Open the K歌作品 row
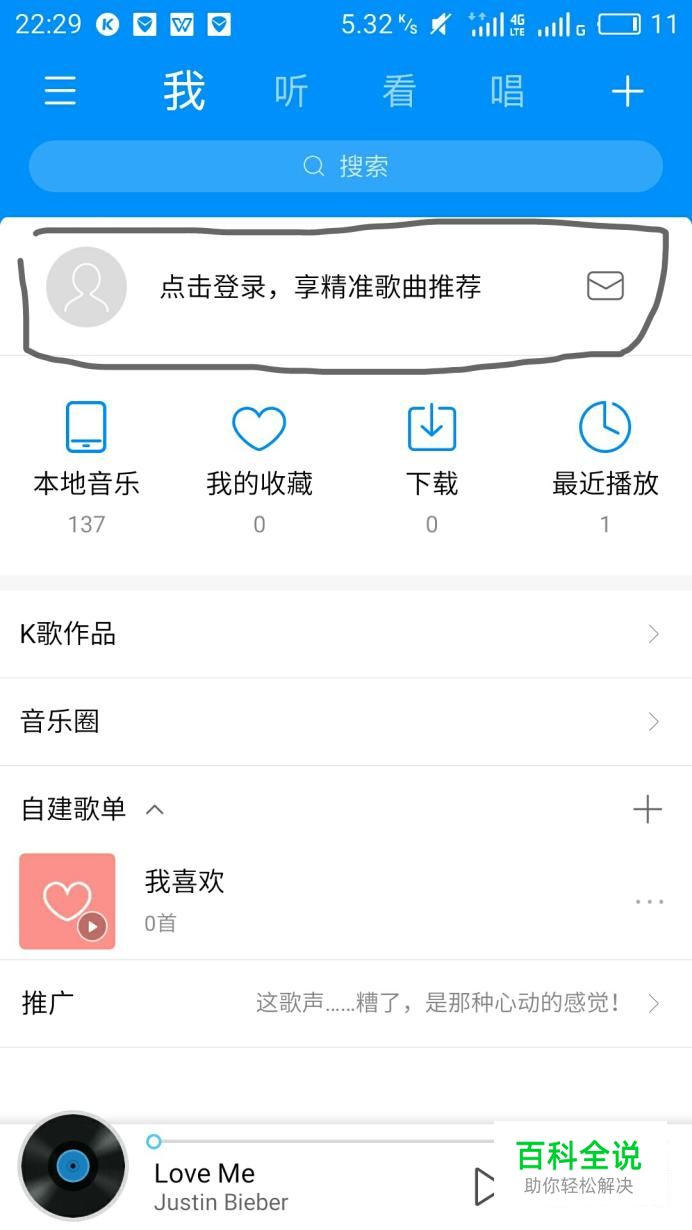 pyautogui.click(x=345, y=634)
